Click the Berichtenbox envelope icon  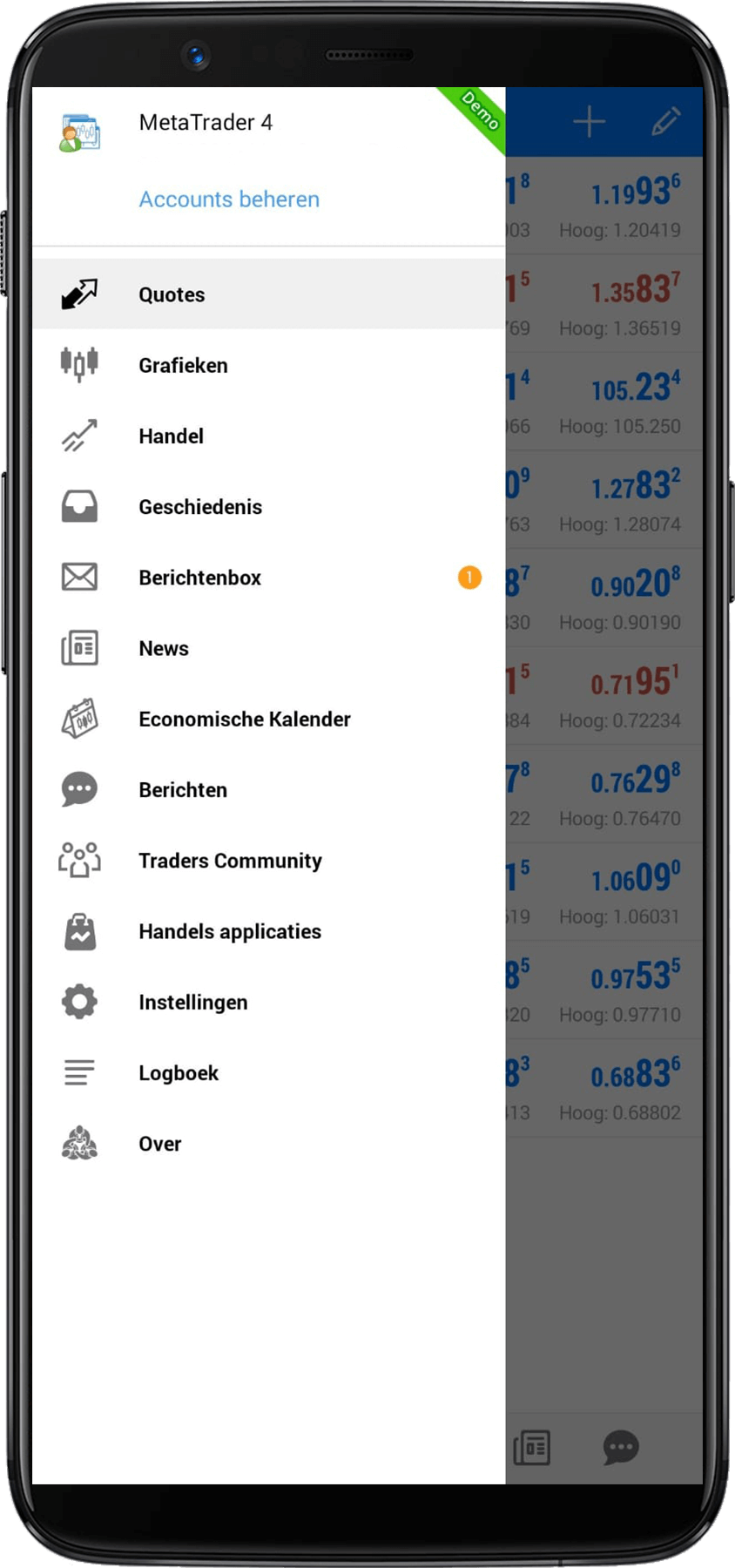79,577
